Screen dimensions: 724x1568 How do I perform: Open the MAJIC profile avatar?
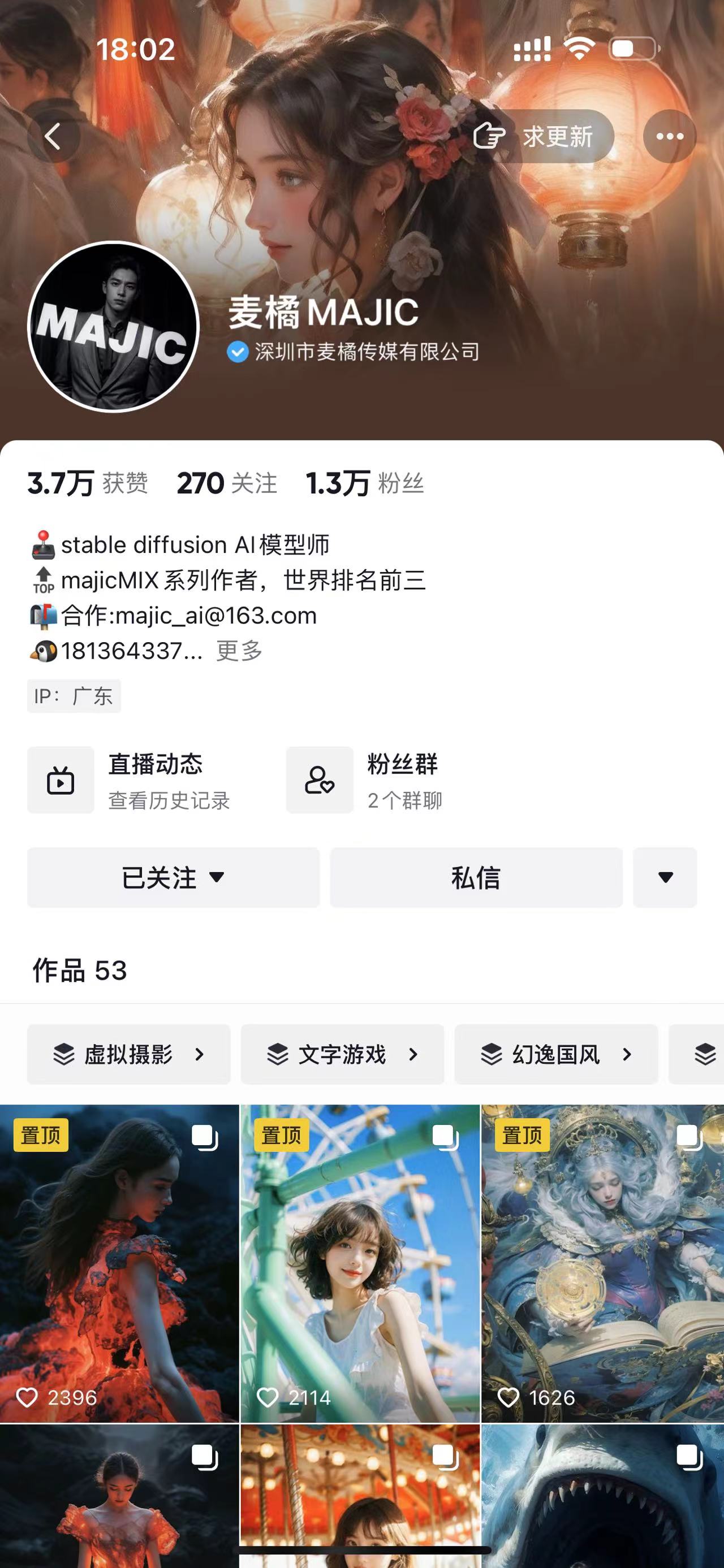click(x=113, y=327)
